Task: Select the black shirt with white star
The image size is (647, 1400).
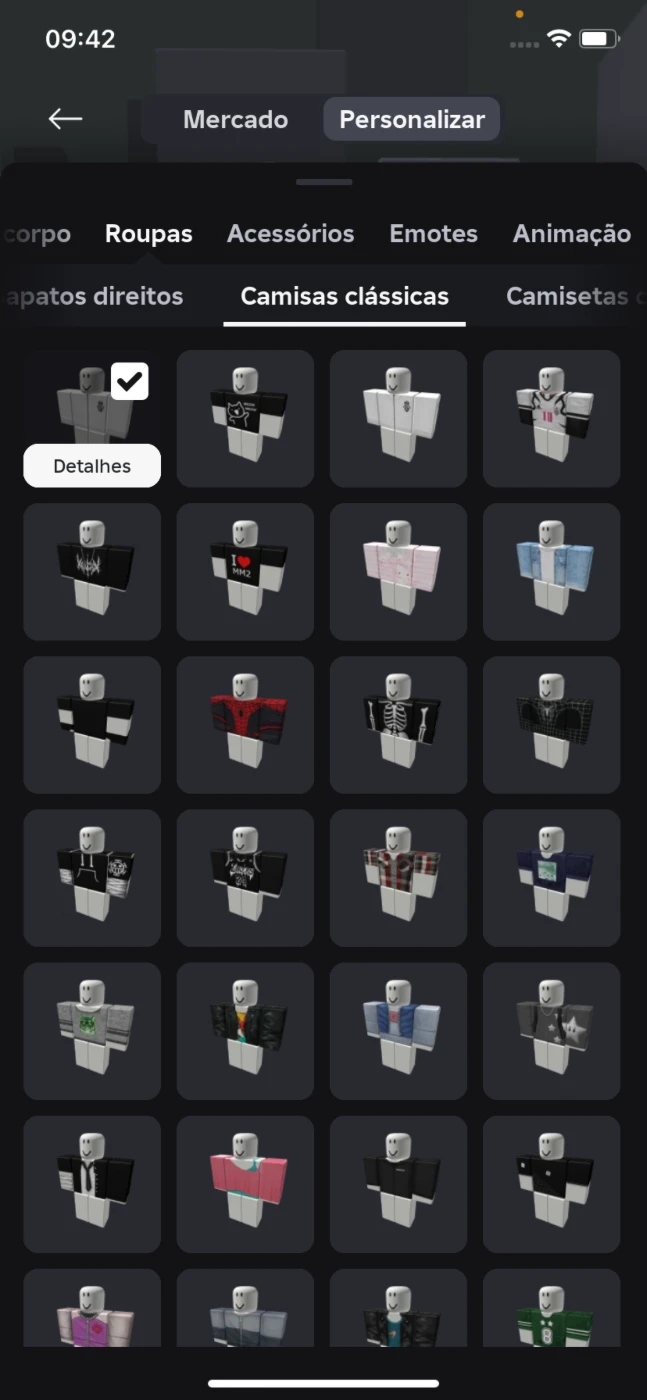Action: 551,1032
